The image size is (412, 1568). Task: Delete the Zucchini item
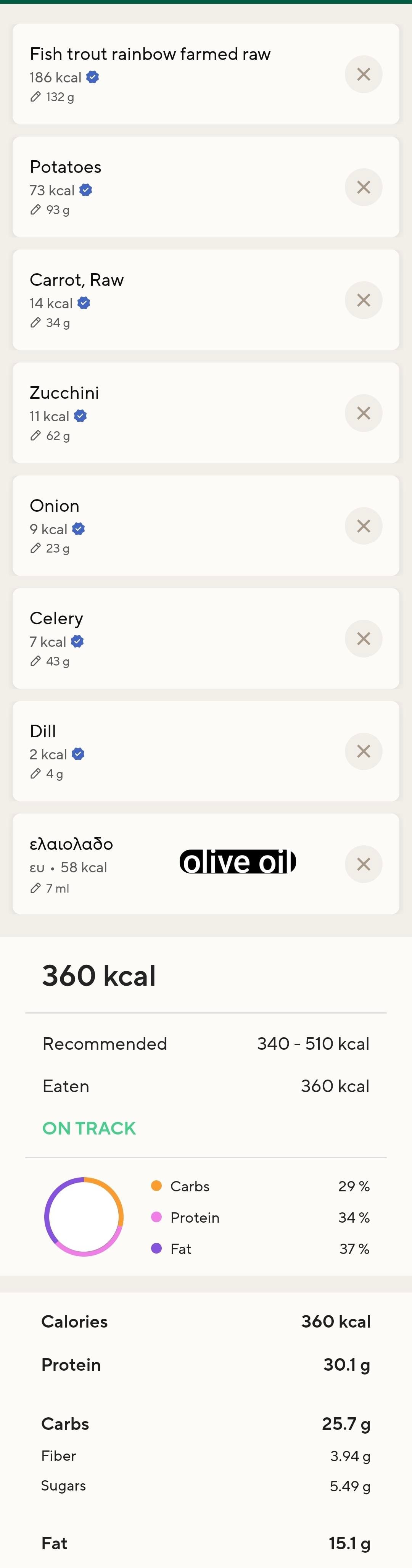(363, 413)
